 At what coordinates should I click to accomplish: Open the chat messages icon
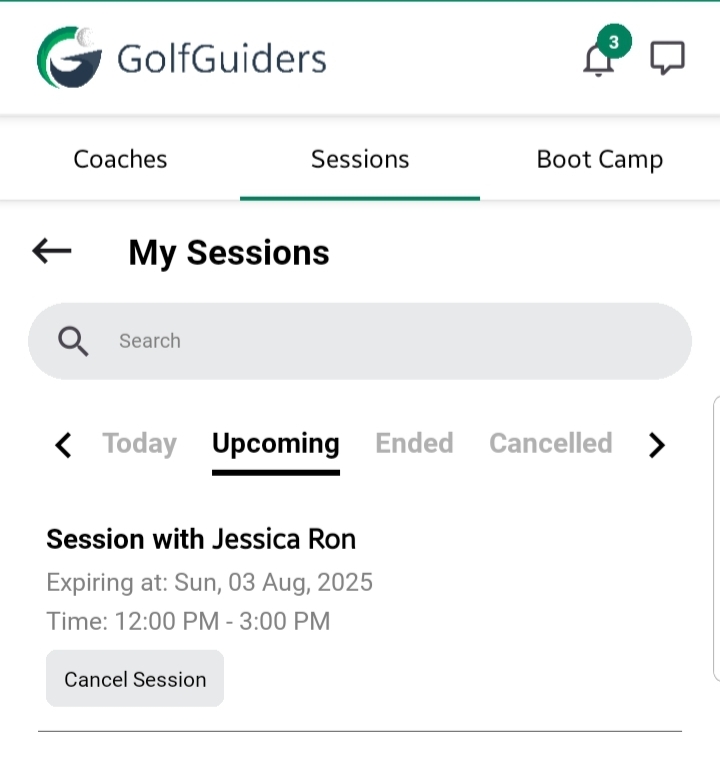click(667, 58)
